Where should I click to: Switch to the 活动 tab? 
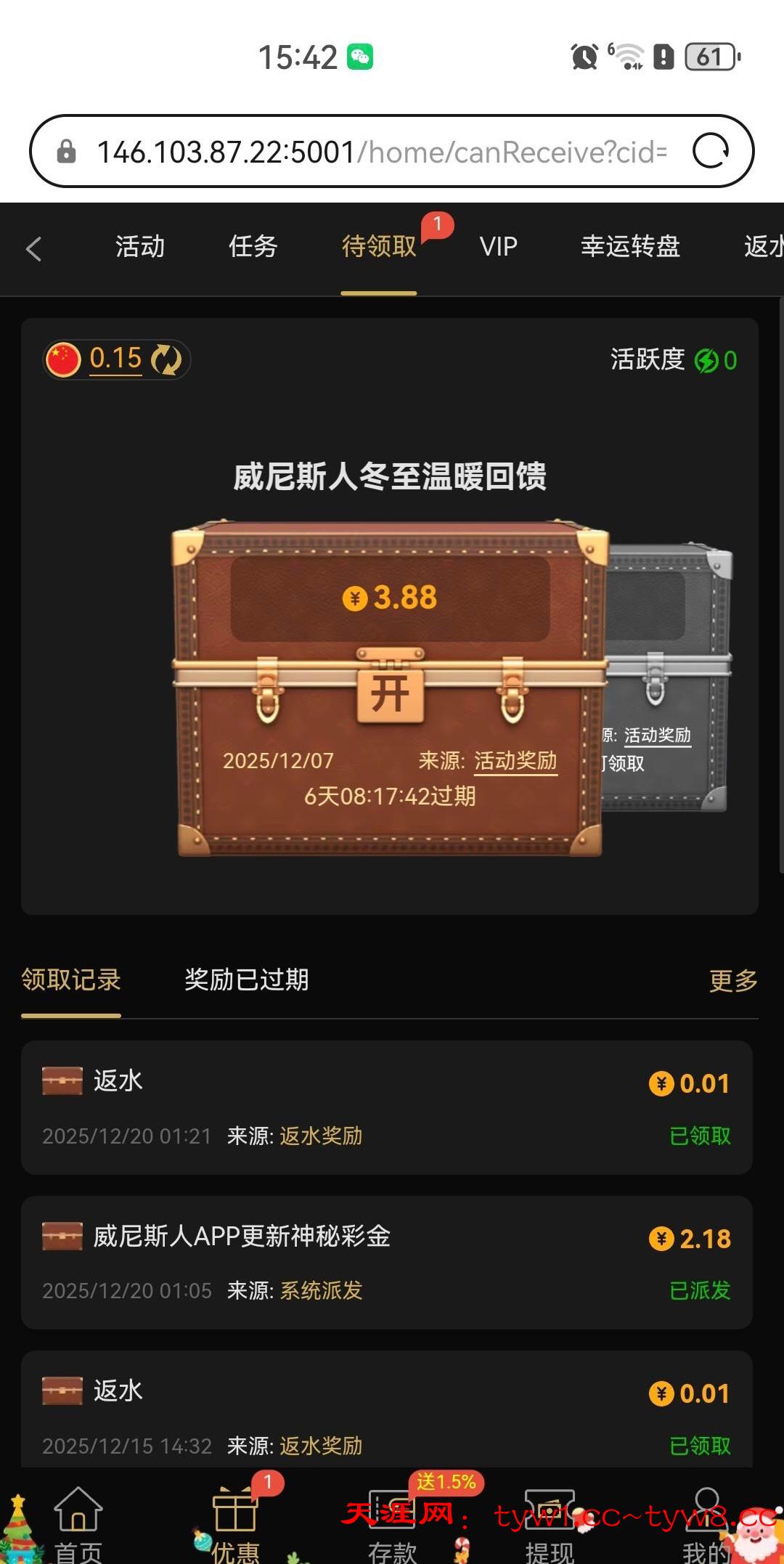click(140, 247)
